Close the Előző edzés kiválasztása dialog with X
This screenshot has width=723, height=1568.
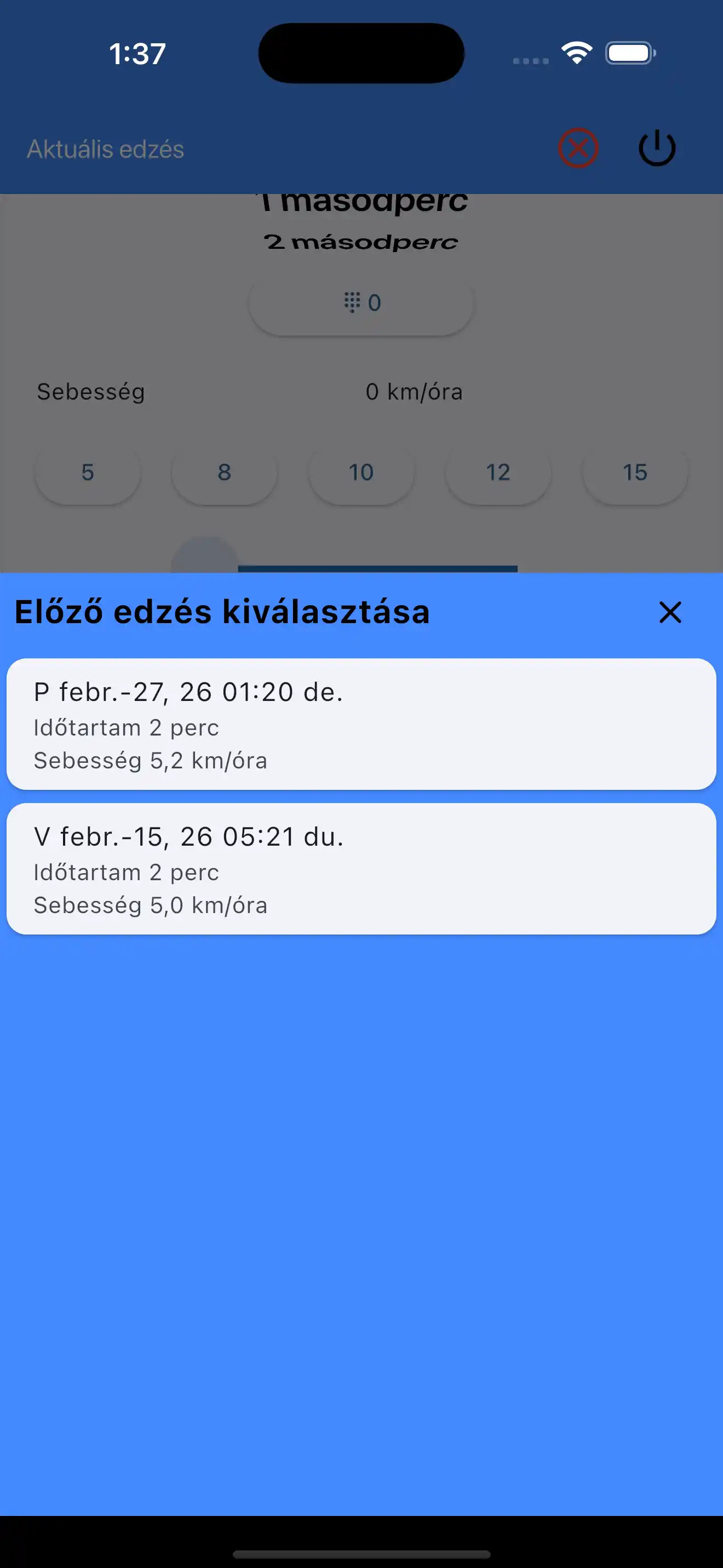pyautogui.click(x=669, y=614)
